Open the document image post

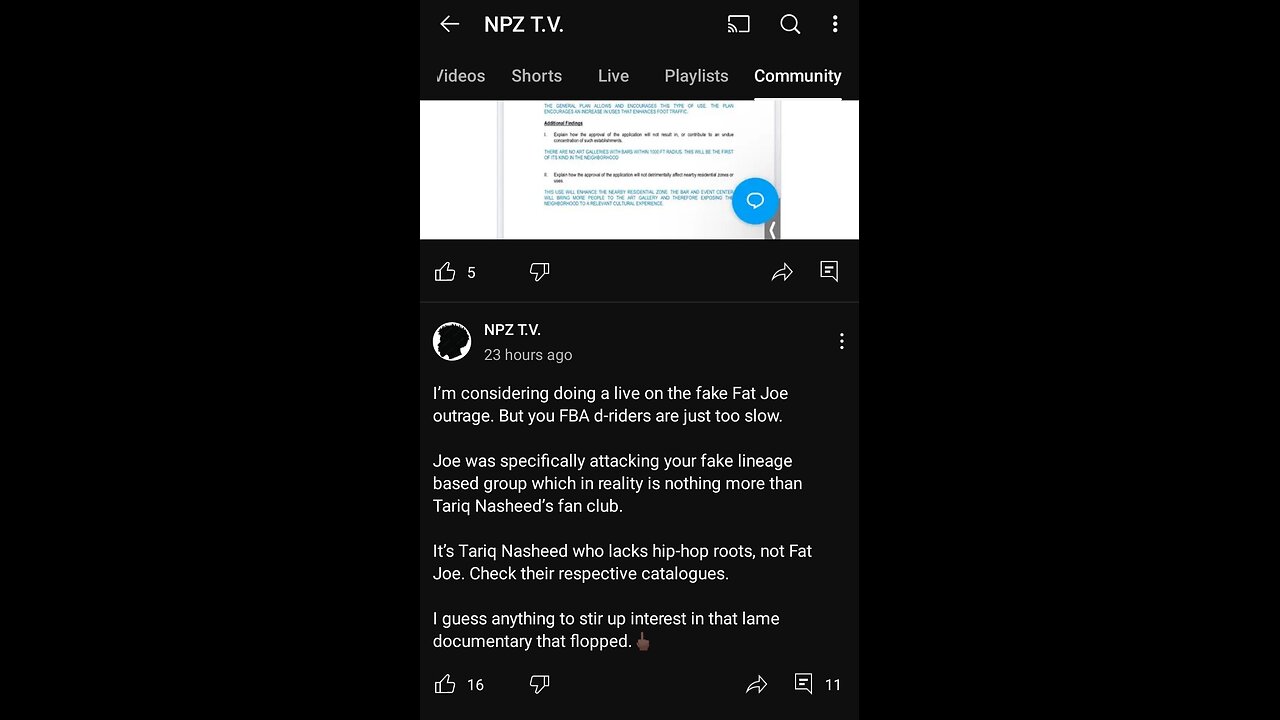click(x=620, y=170)
